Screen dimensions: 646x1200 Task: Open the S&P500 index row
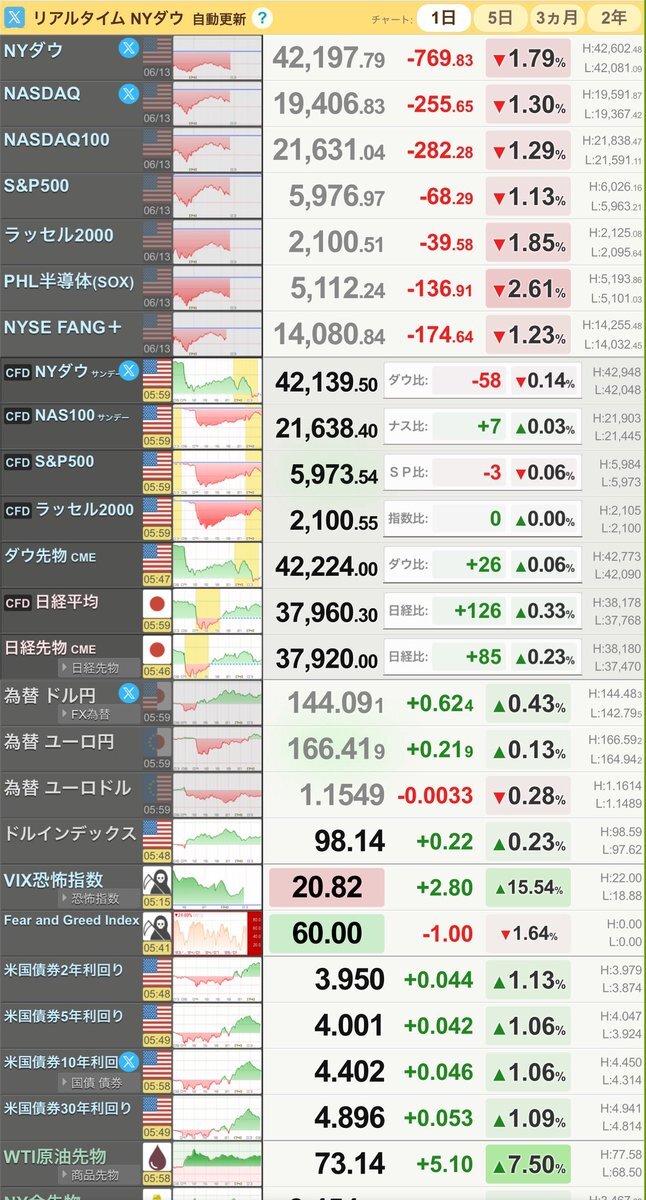tap(323, 196)
